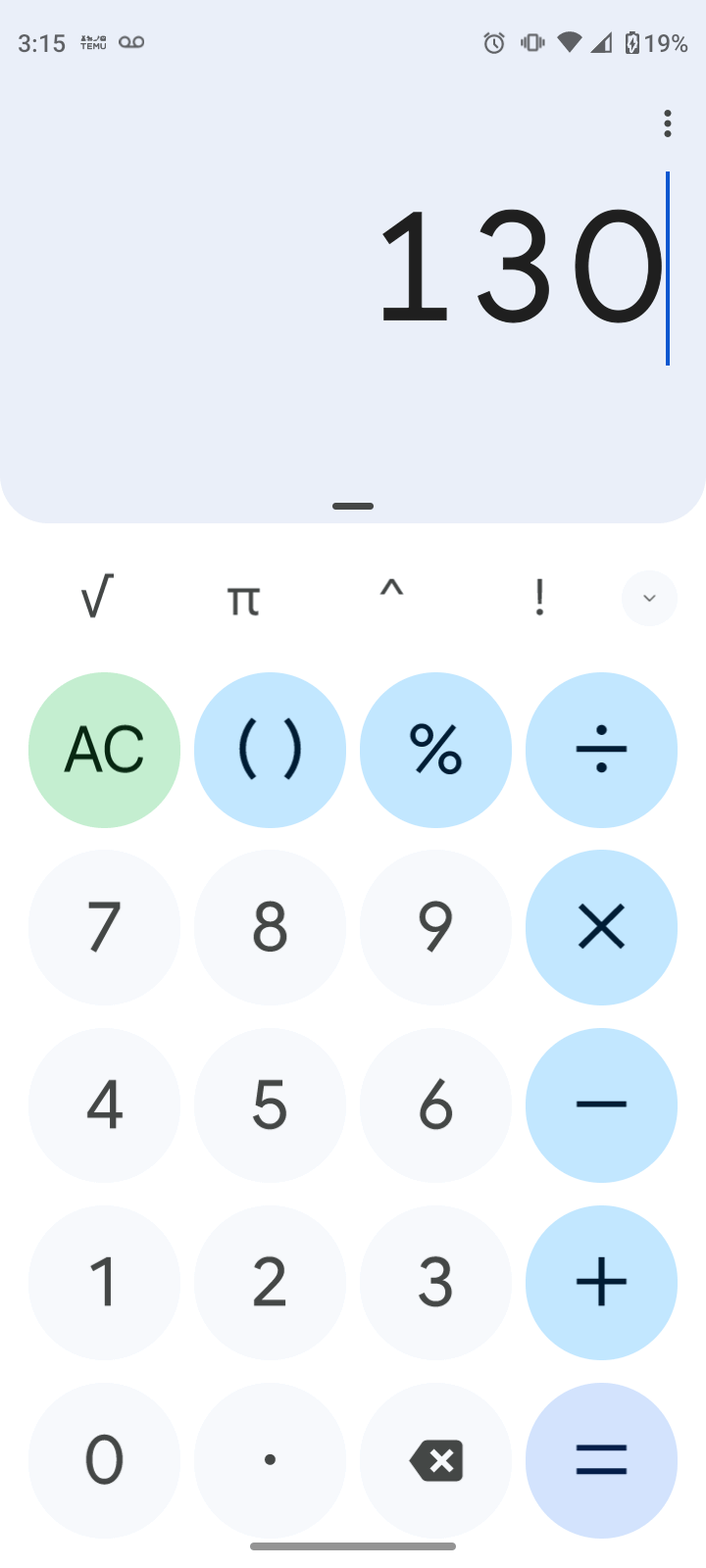Choose the multiplication operator
This screenshot has height=1568, width=706.
(601, 927)
